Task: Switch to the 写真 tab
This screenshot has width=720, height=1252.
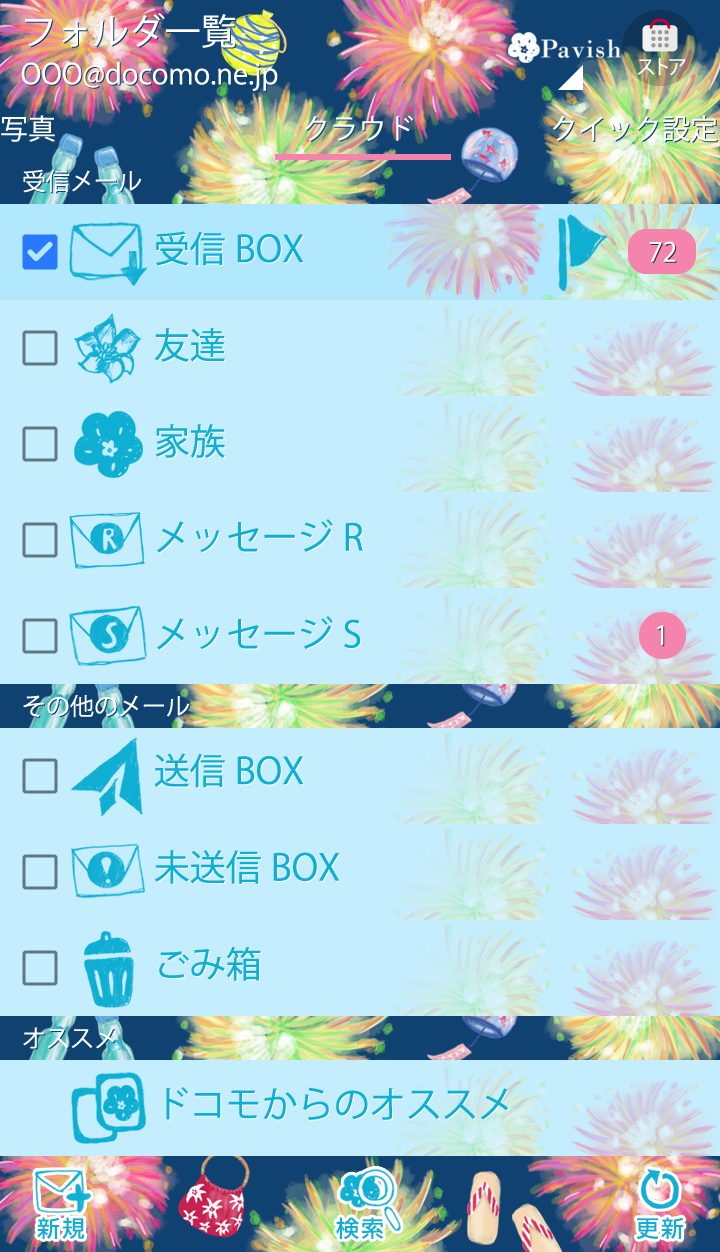Action: [28, 129]
